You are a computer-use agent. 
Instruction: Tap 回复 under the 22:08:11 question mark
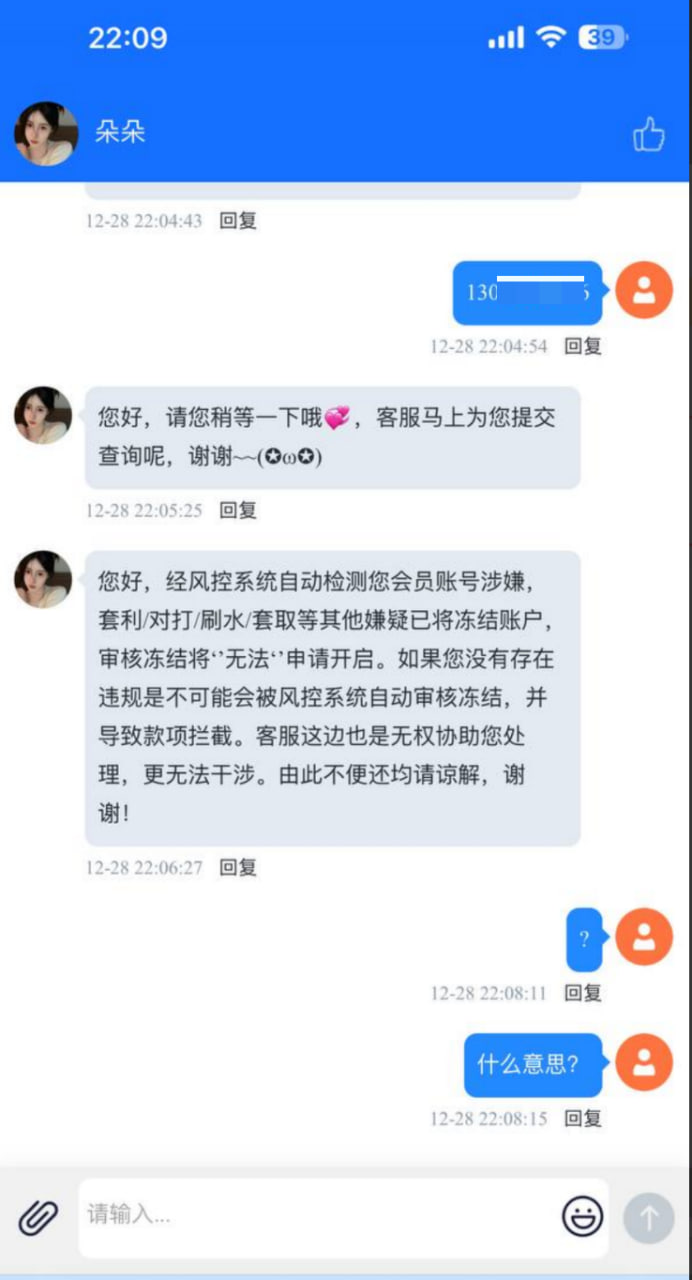(x=583, y=993)
